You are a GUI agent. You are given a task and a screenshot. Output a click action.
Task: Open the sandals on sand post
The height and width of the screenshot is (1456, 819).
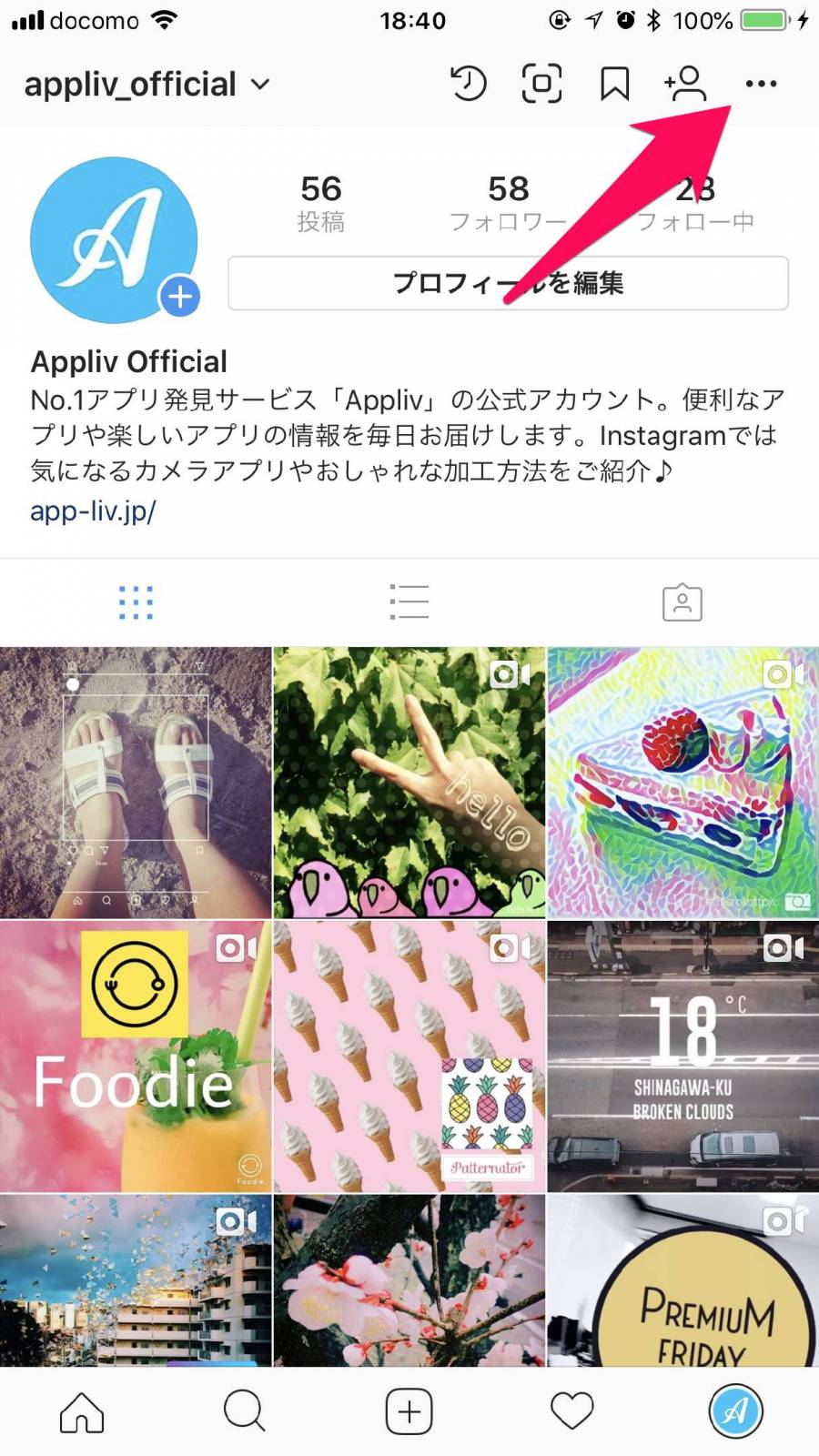(x=136, y=783)
